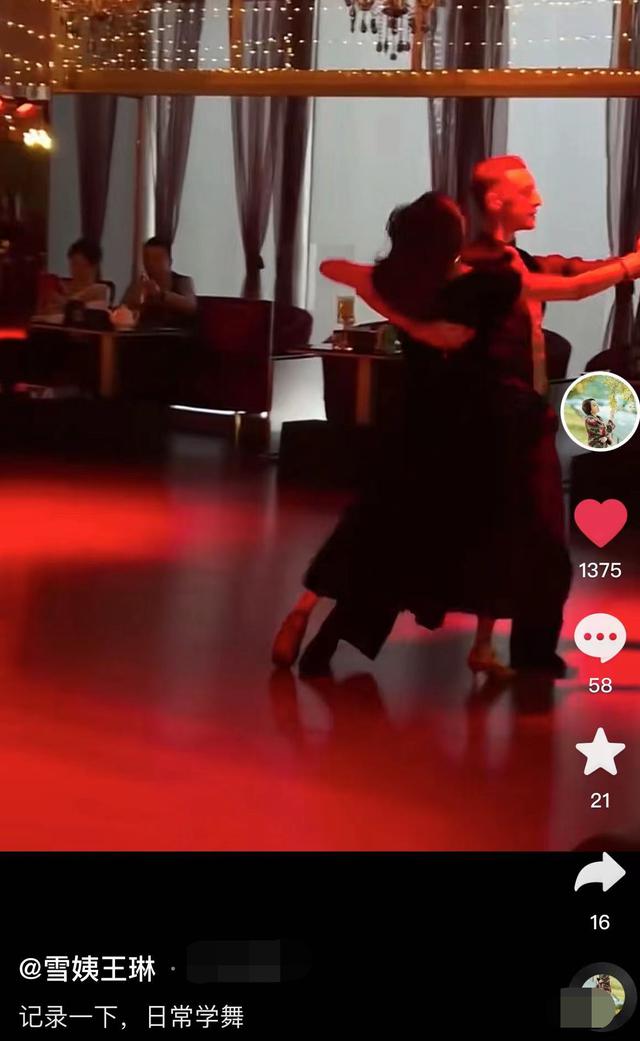The width and height of the screenshot is (640, 1041).
Task: Open the comments on this video
Action: click(x=600, y=638)
